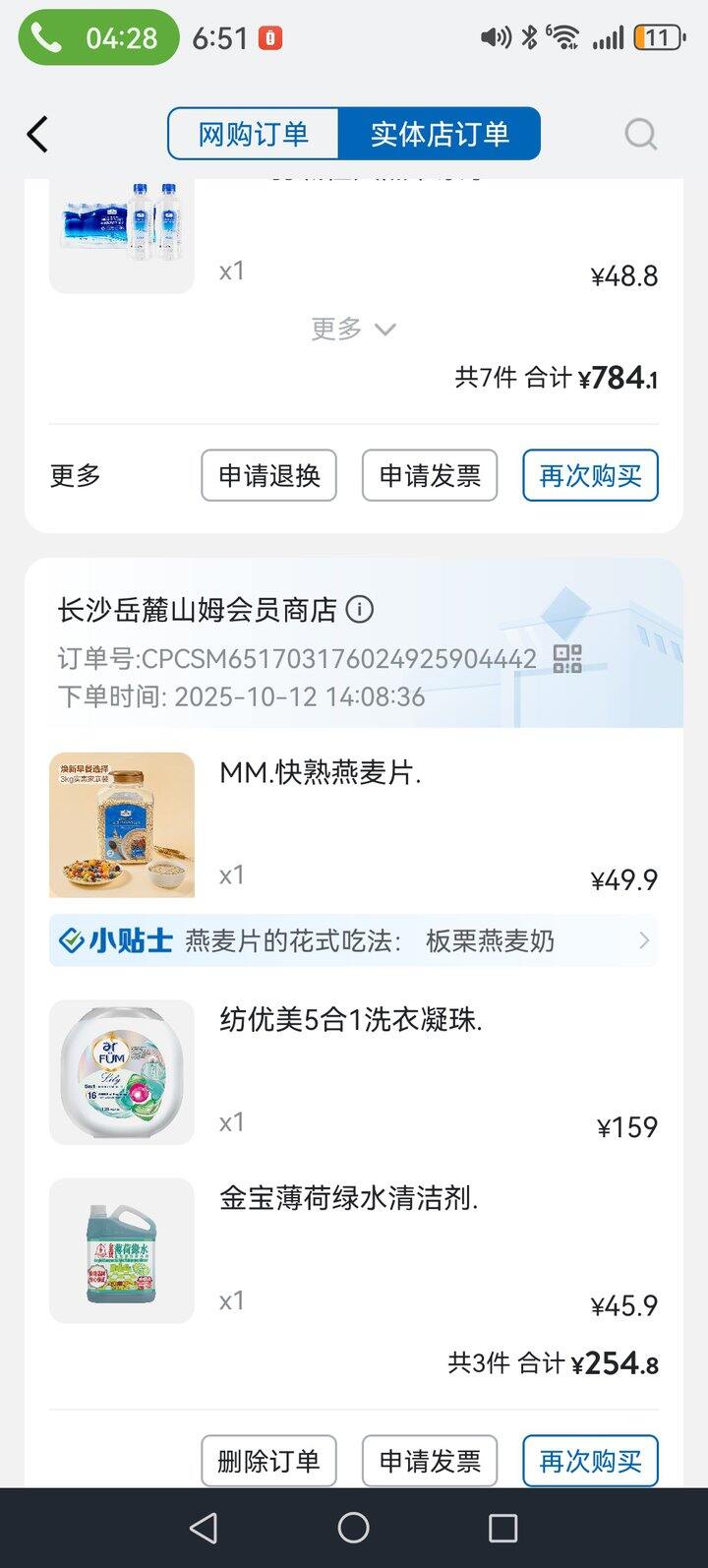Request invoice for the ¥784.1 order
Image resolution: width=708 pixels, height=1568 pixels.
coord(430,476)
